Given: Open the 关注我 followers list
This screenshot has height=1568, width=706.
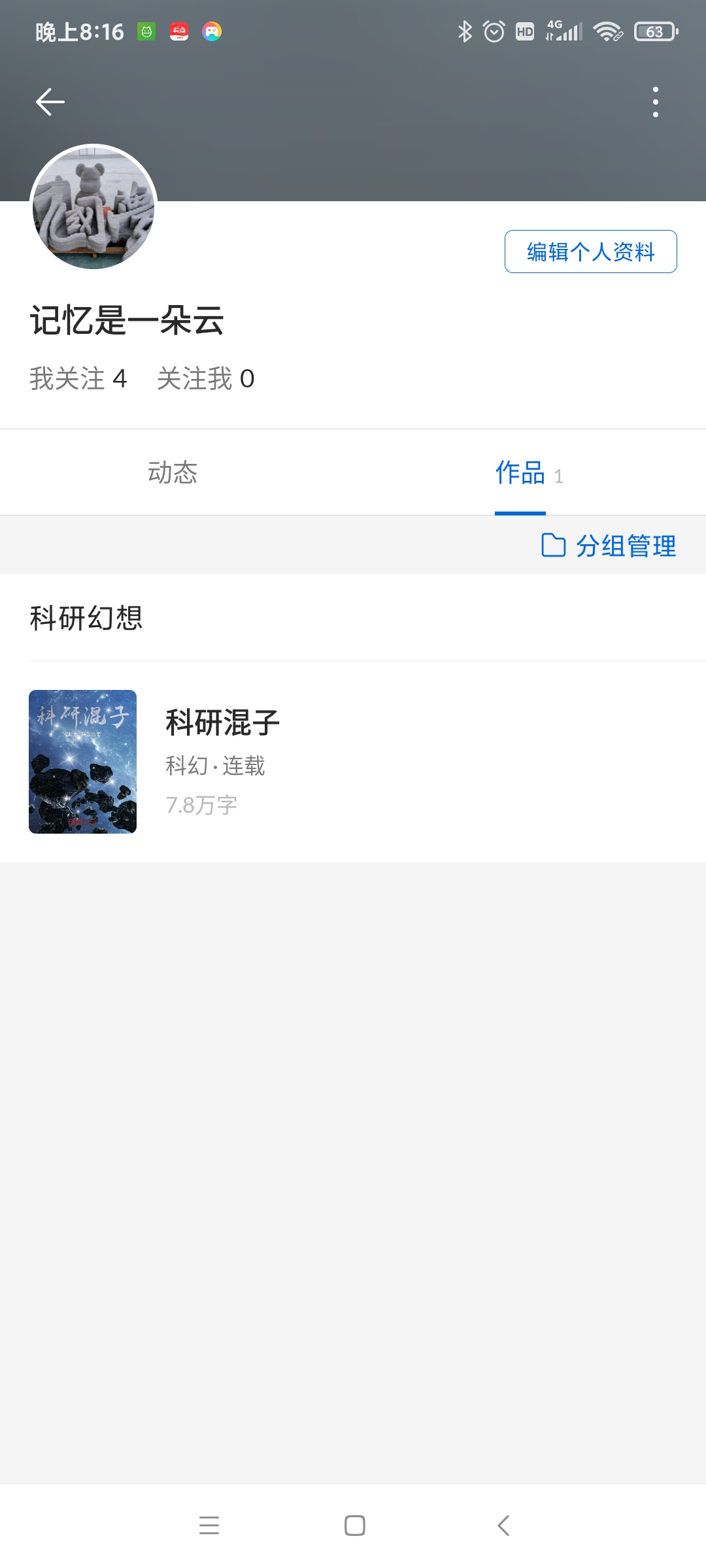Looking at the screenshot, I should [x=205, y=378].
